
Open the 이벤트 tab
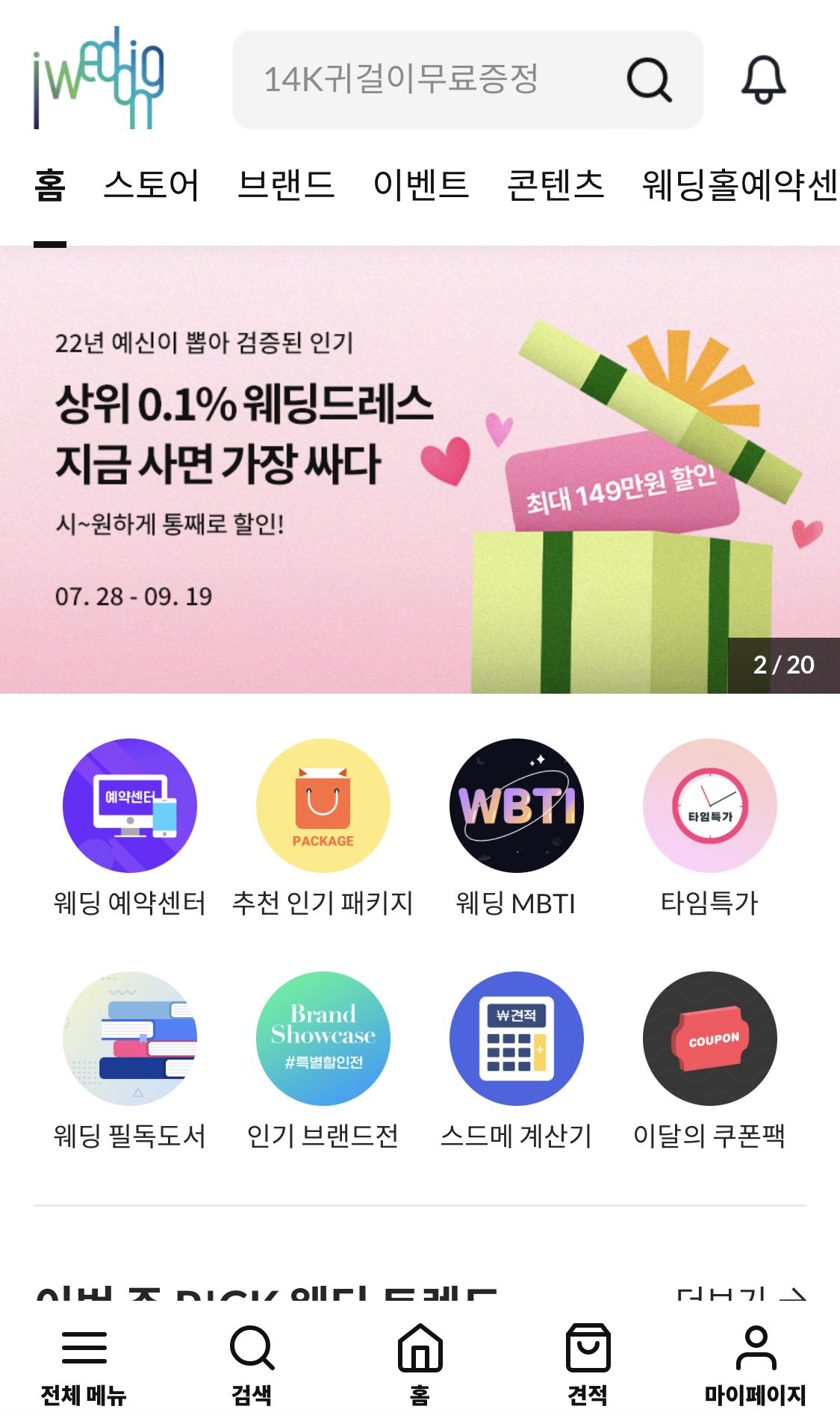coord(421,185)
